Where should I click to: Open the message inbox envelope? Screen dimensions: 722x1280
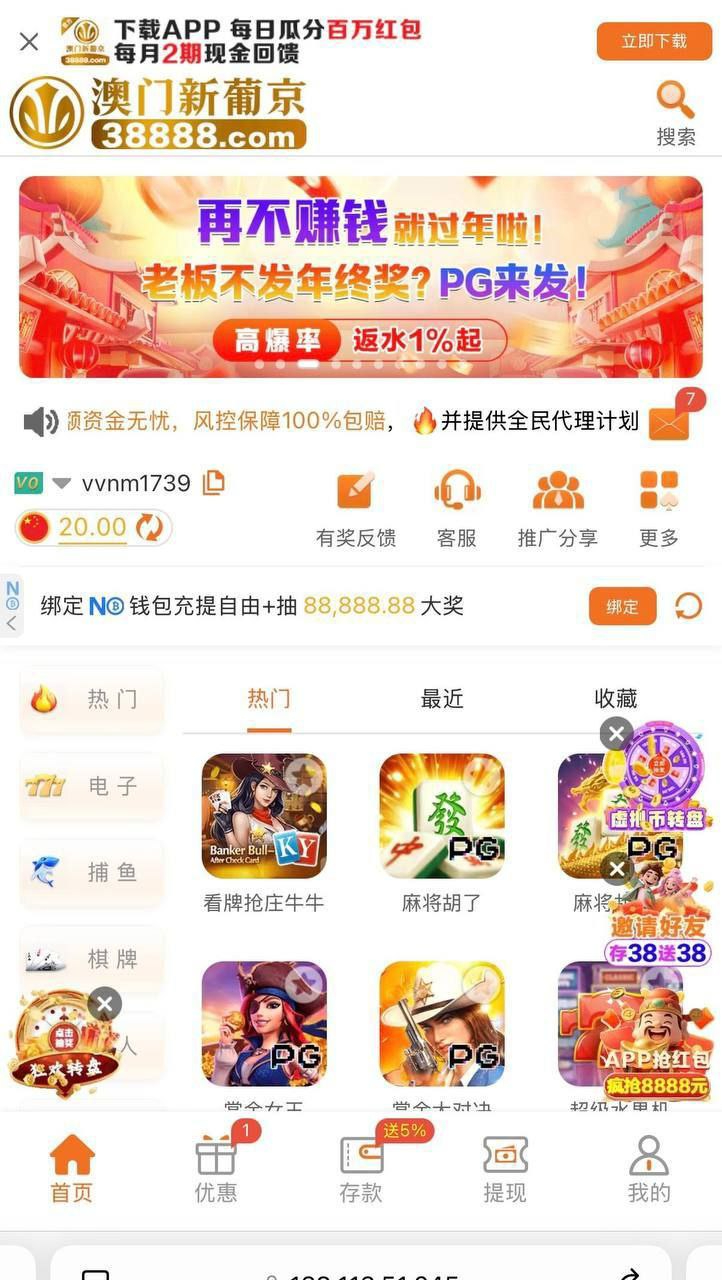[x=669, y=423]
